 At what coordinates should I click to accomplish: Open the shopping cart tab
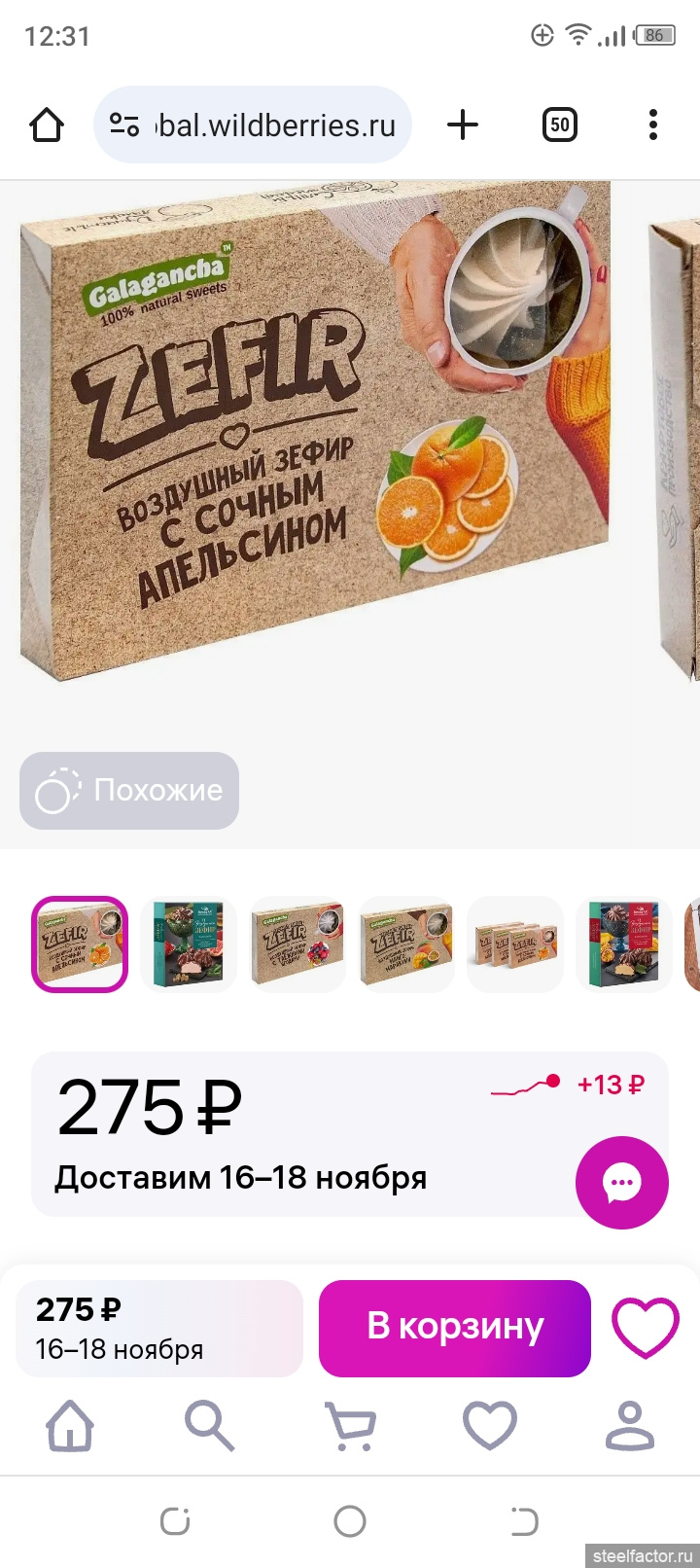click(x=350, y=1427)
